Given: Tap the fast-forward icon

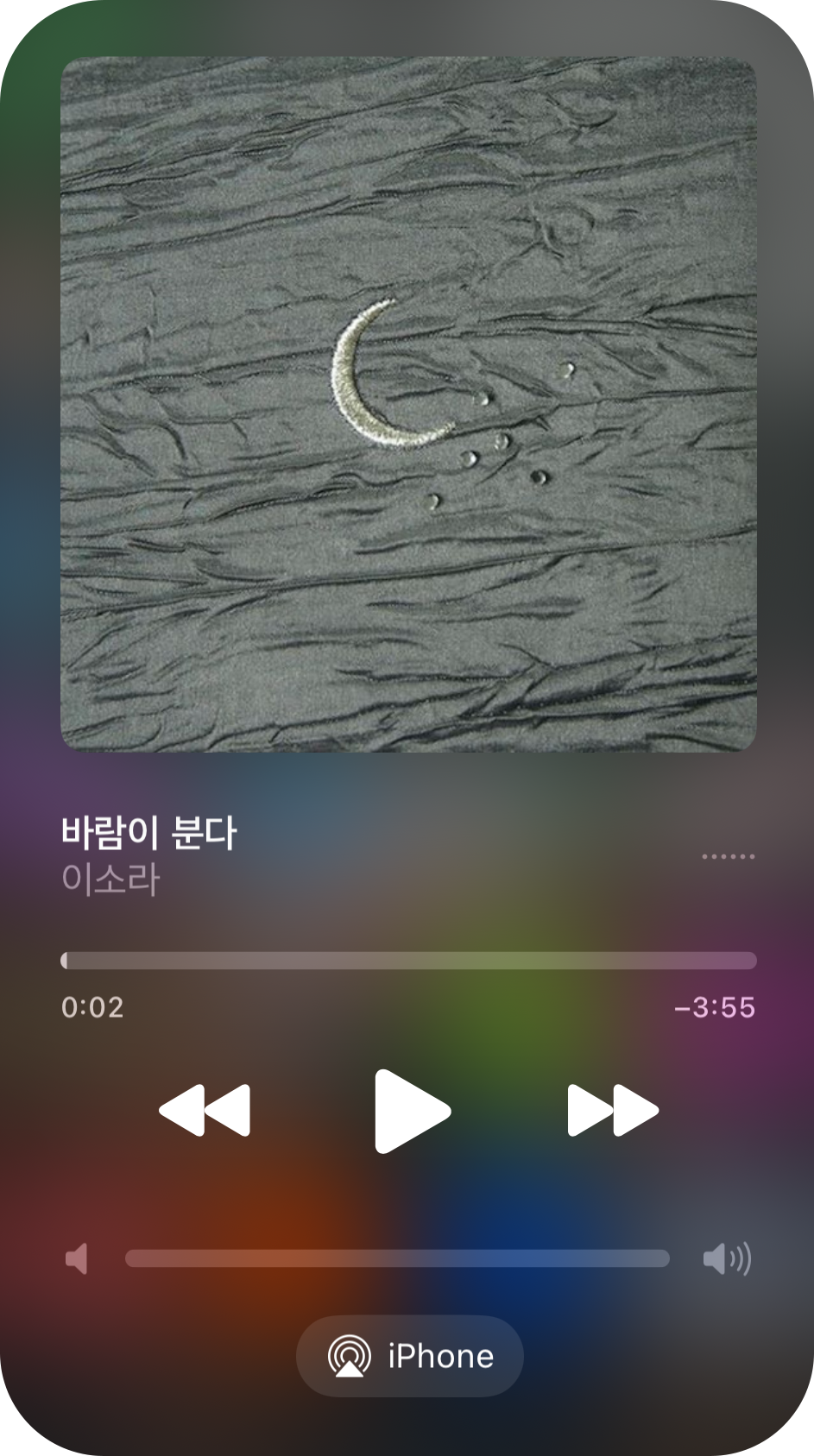Looking at the screenshot, I should point(614,1111).
